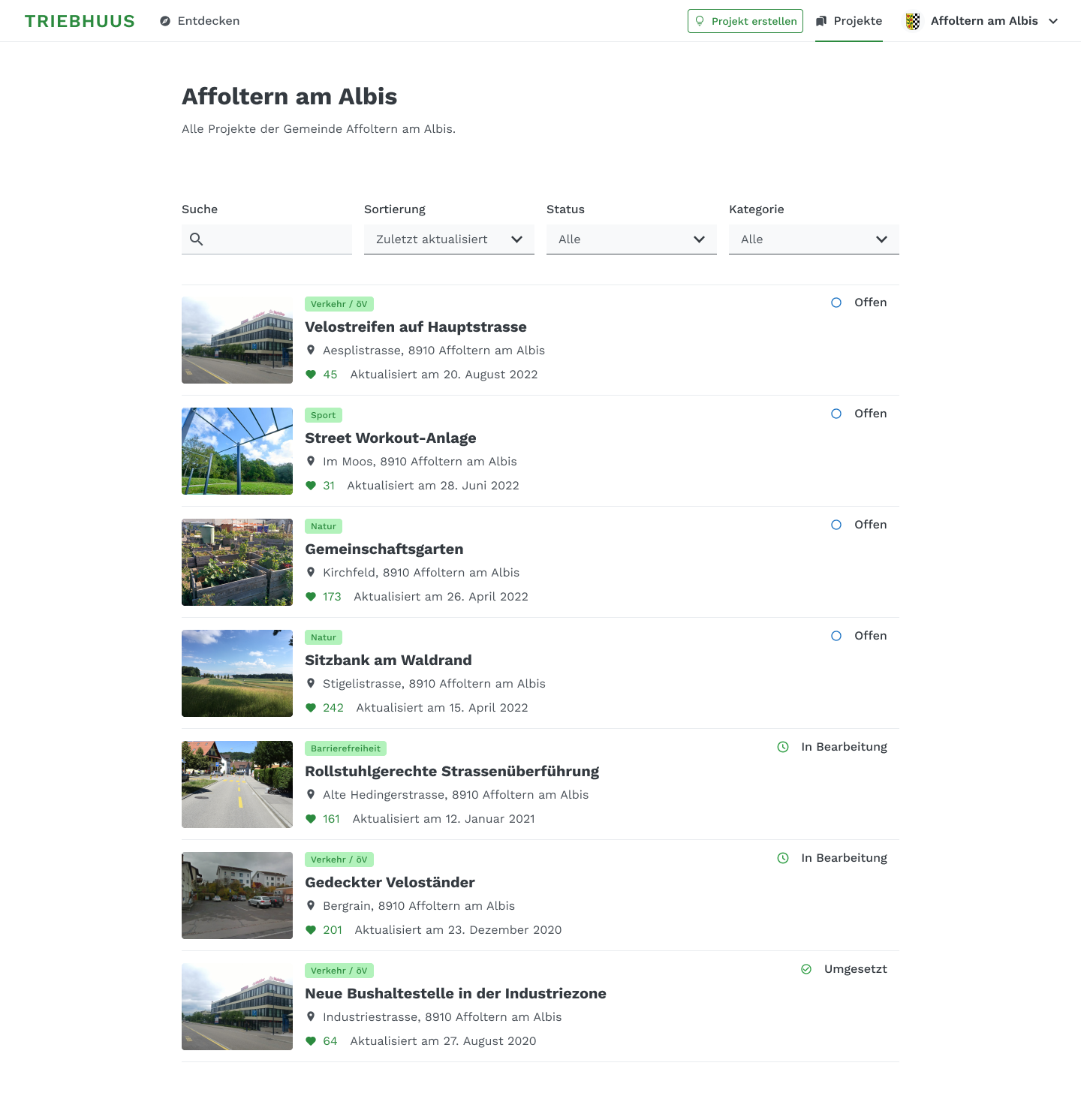The image size is (1081, 1120).
Task: Open the Entdecken page
Action: click(200, 21)
